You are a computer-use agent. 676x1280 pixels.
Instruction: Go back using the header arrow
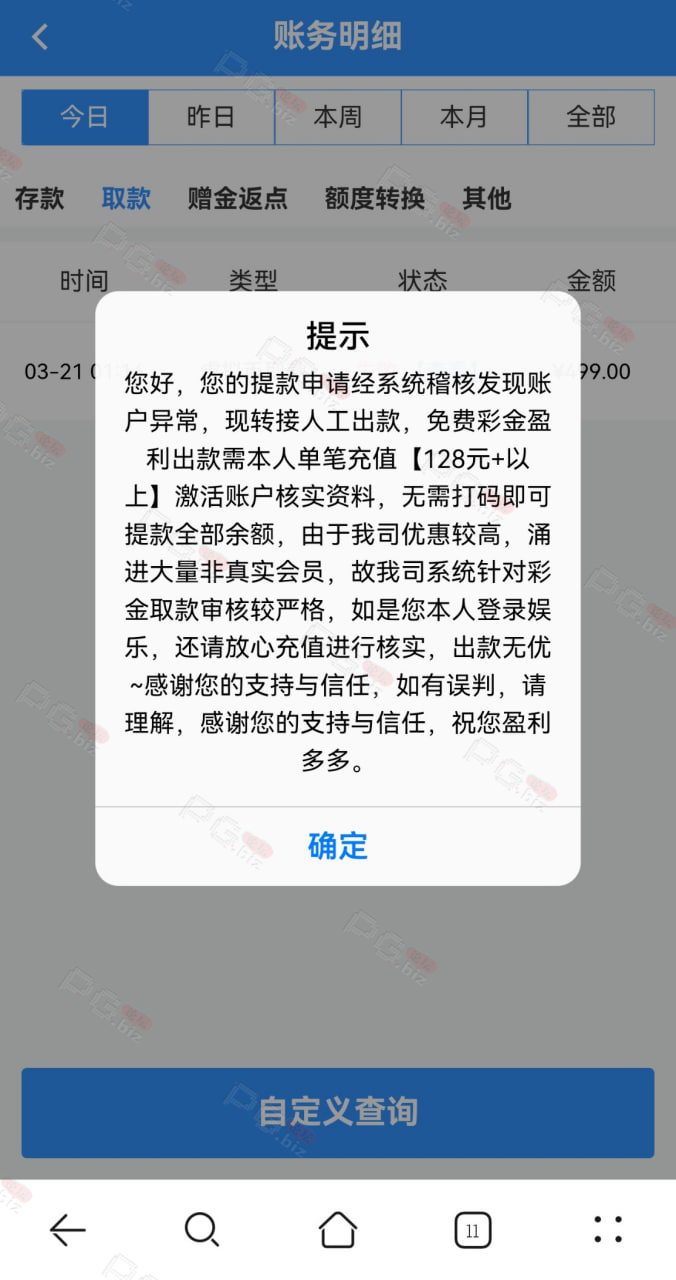click(x=40, y=37)
